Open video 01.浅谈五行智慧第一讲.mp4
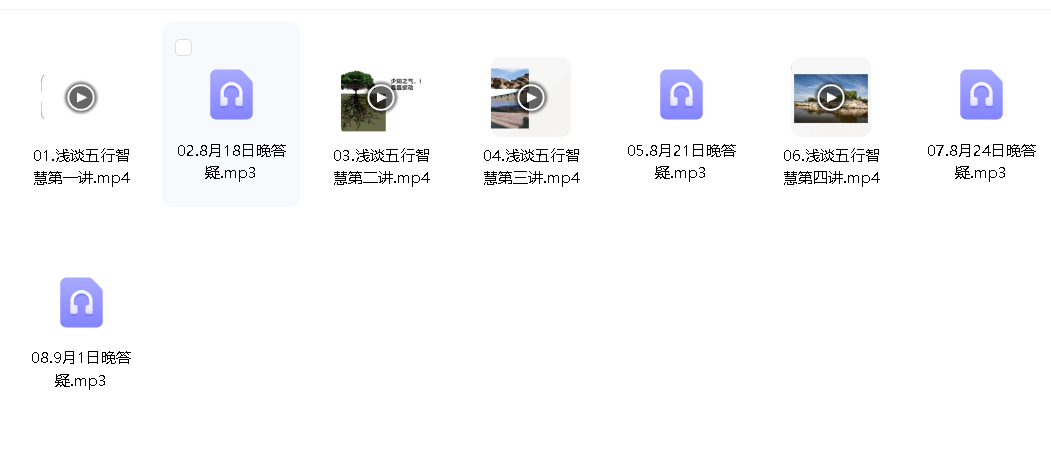This screenshot has height=458, width=1051. point(81,97)
